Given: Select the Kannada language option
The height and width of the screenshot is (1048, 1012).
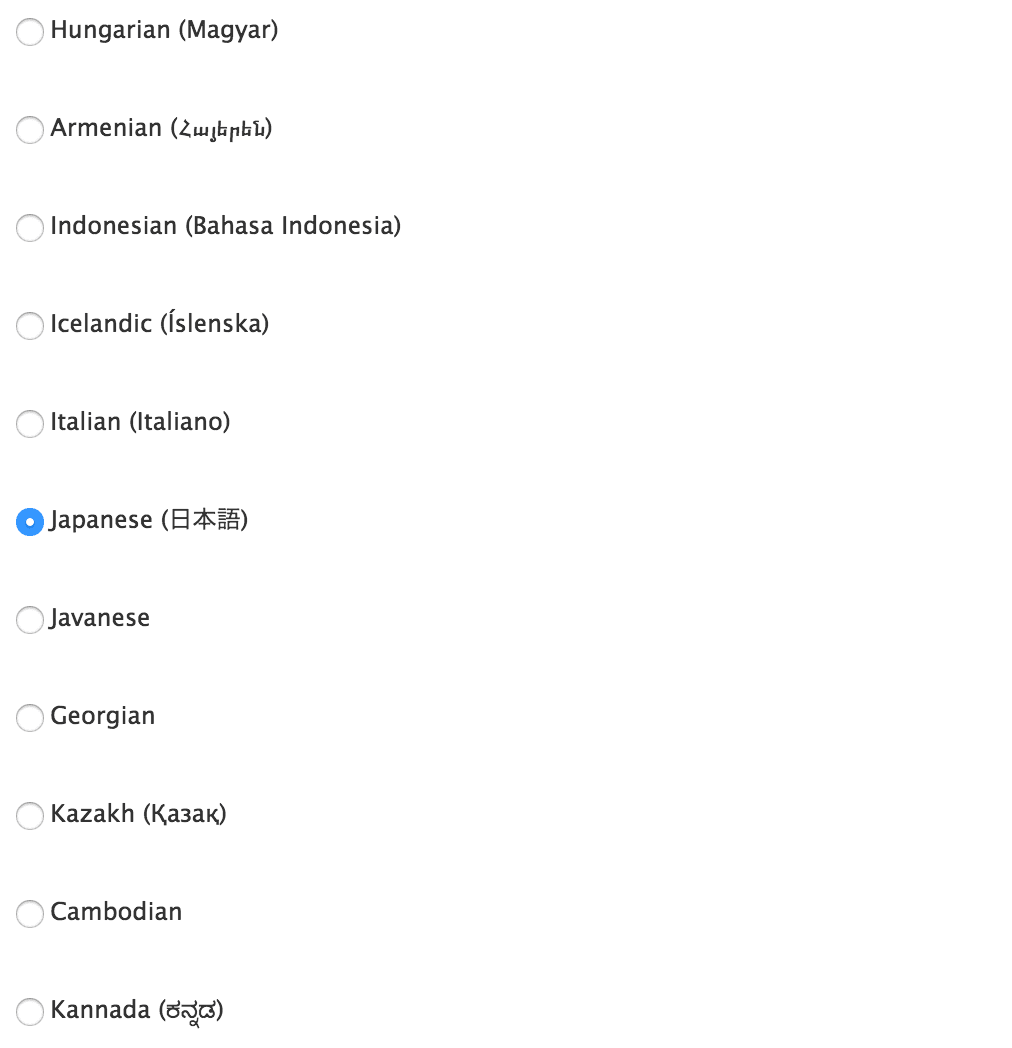Looking at the screenshot, I should [30, 1012].
